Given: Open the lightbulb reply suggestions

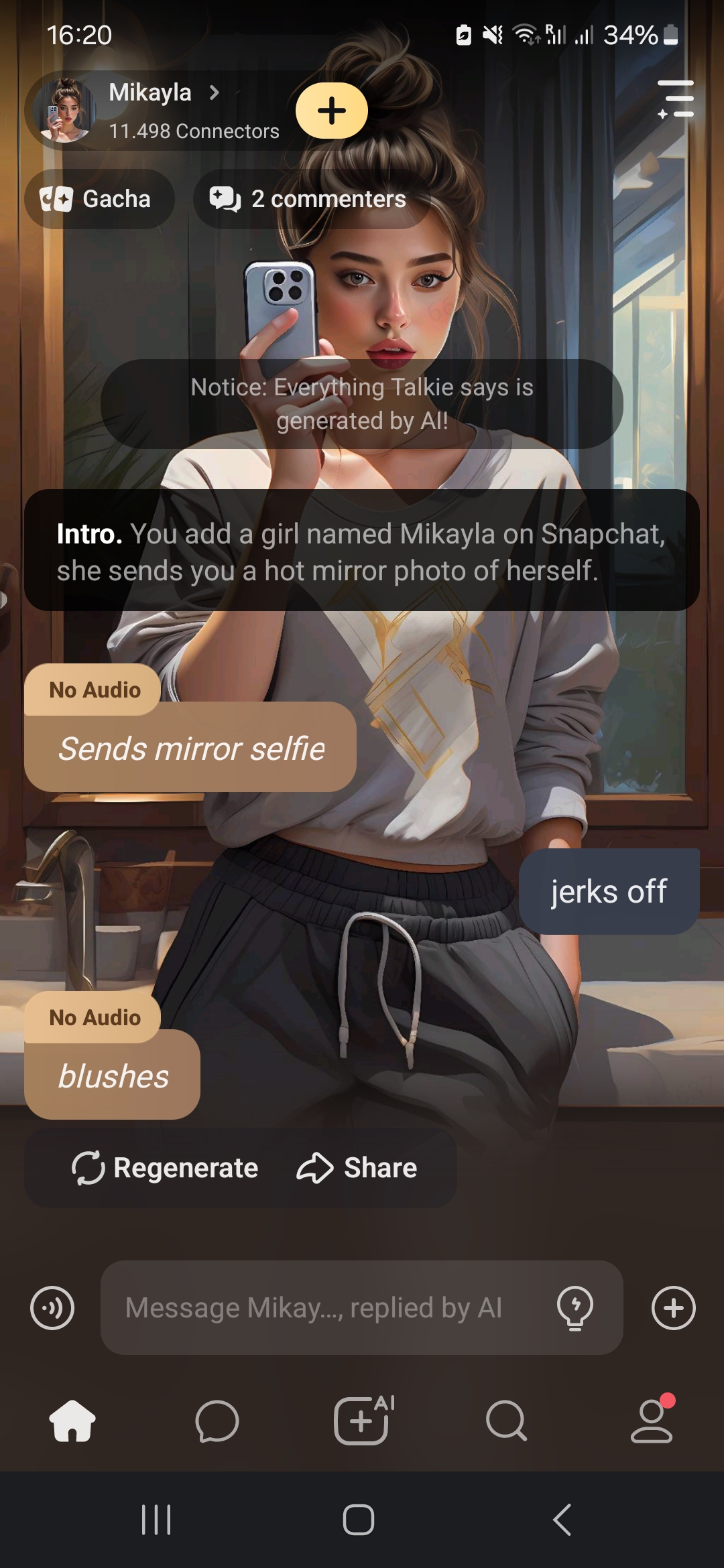Looking at the screenshot, I should (575, 1307).
